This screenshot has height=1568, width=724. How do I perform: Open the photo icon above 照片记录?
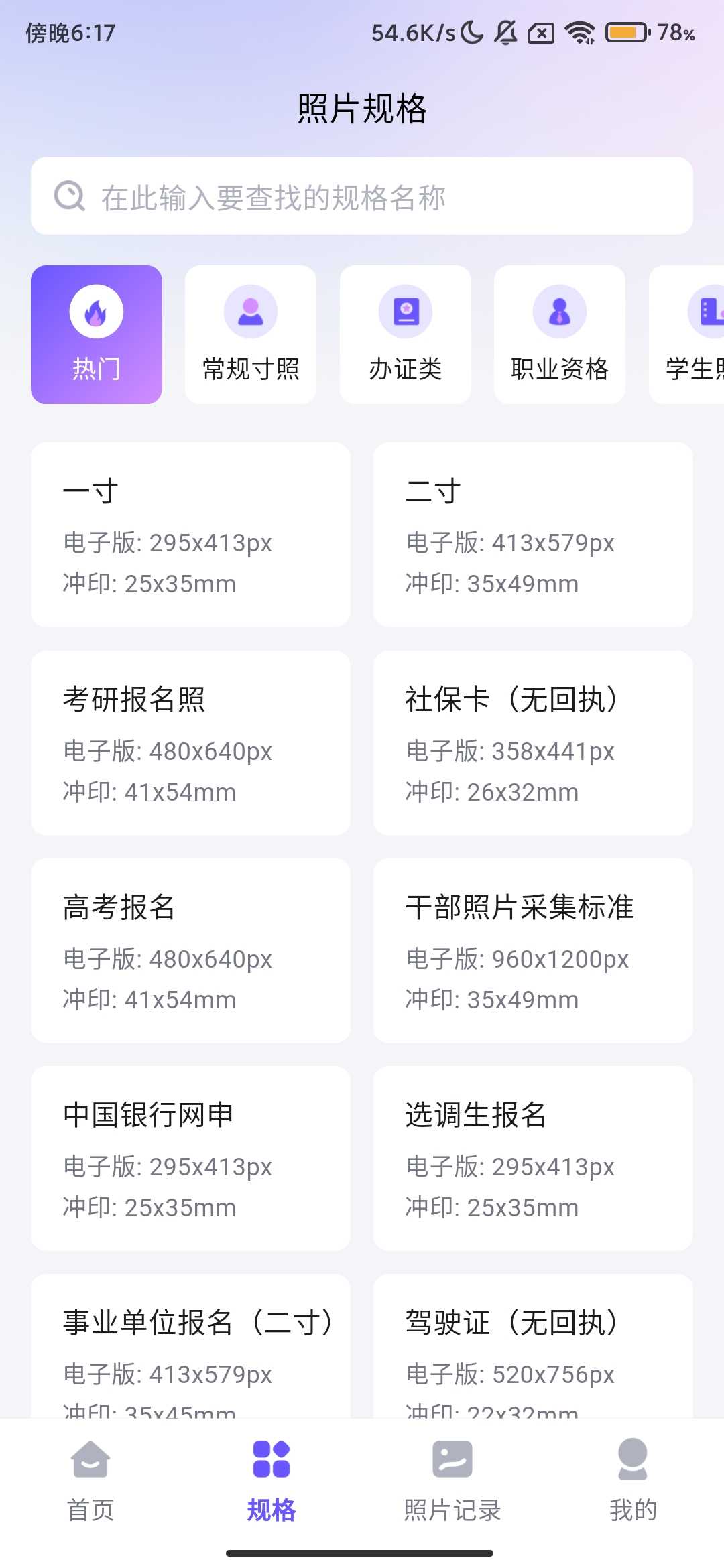click(x=452, y=1463)
